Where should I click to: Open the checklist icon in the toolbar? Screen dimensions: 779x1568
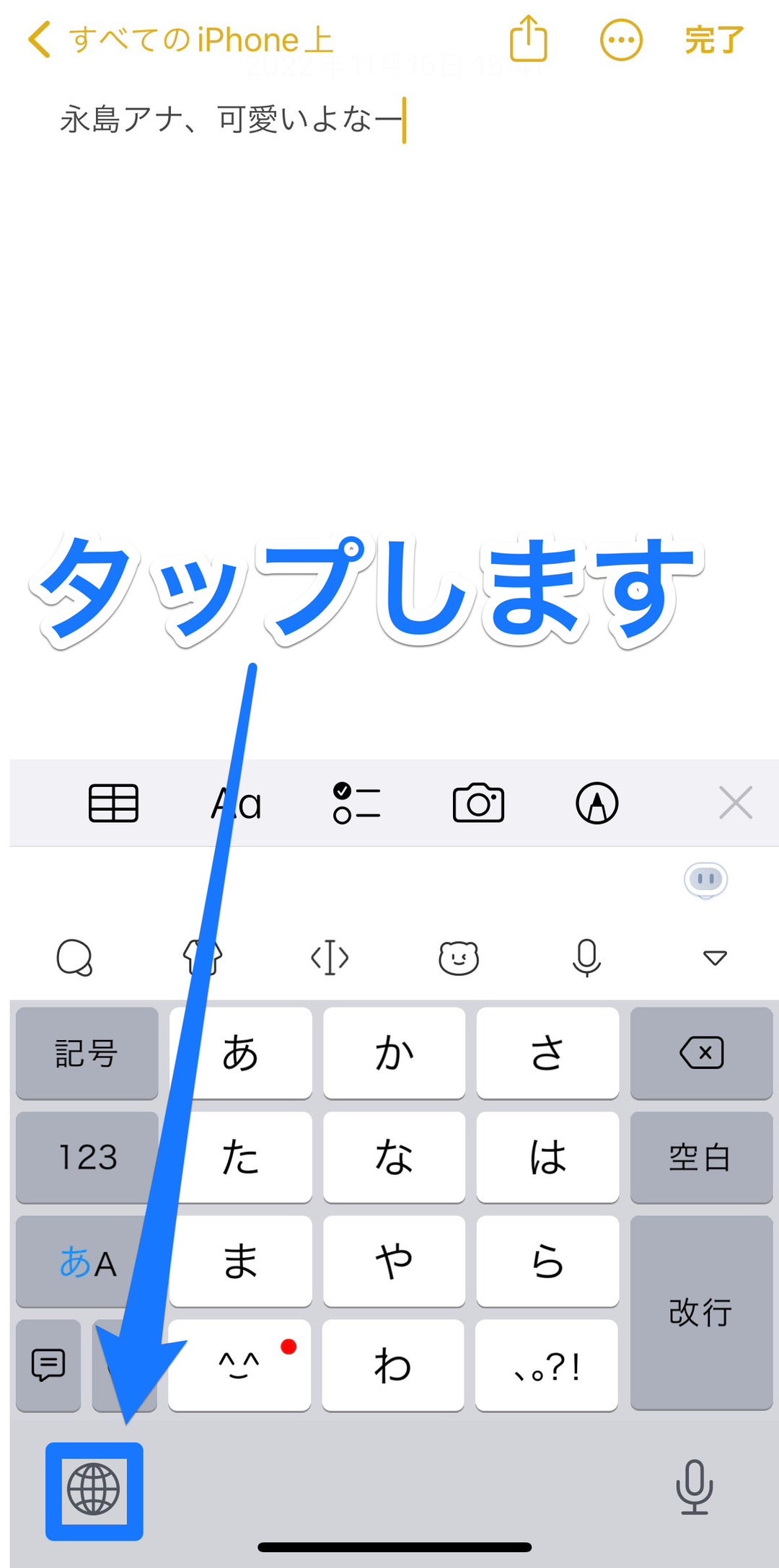356,803
